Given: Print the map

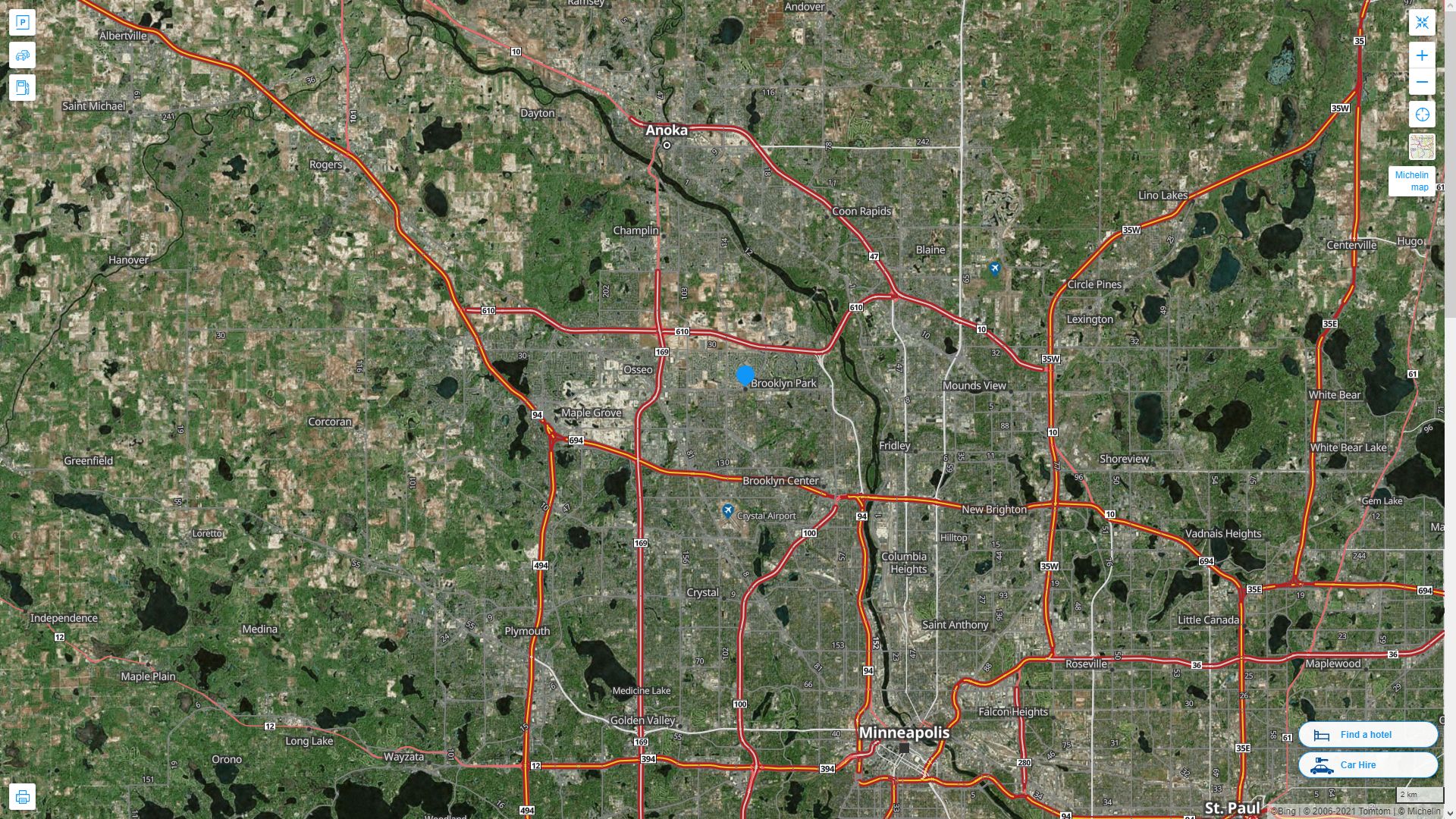Looking at the screenshot, I should [x=22, y=797].
